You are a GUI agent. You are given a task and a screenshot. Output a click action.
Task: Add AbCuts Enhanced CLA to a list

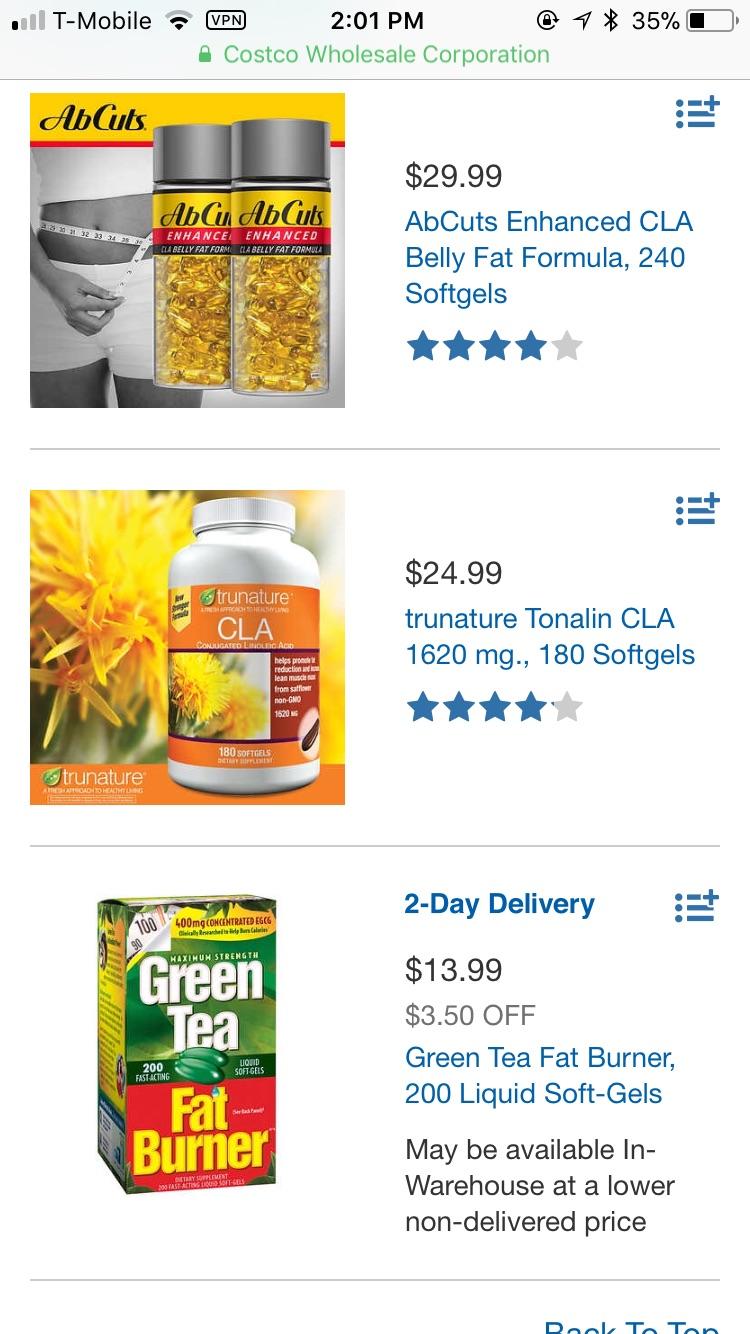(697, 114)
